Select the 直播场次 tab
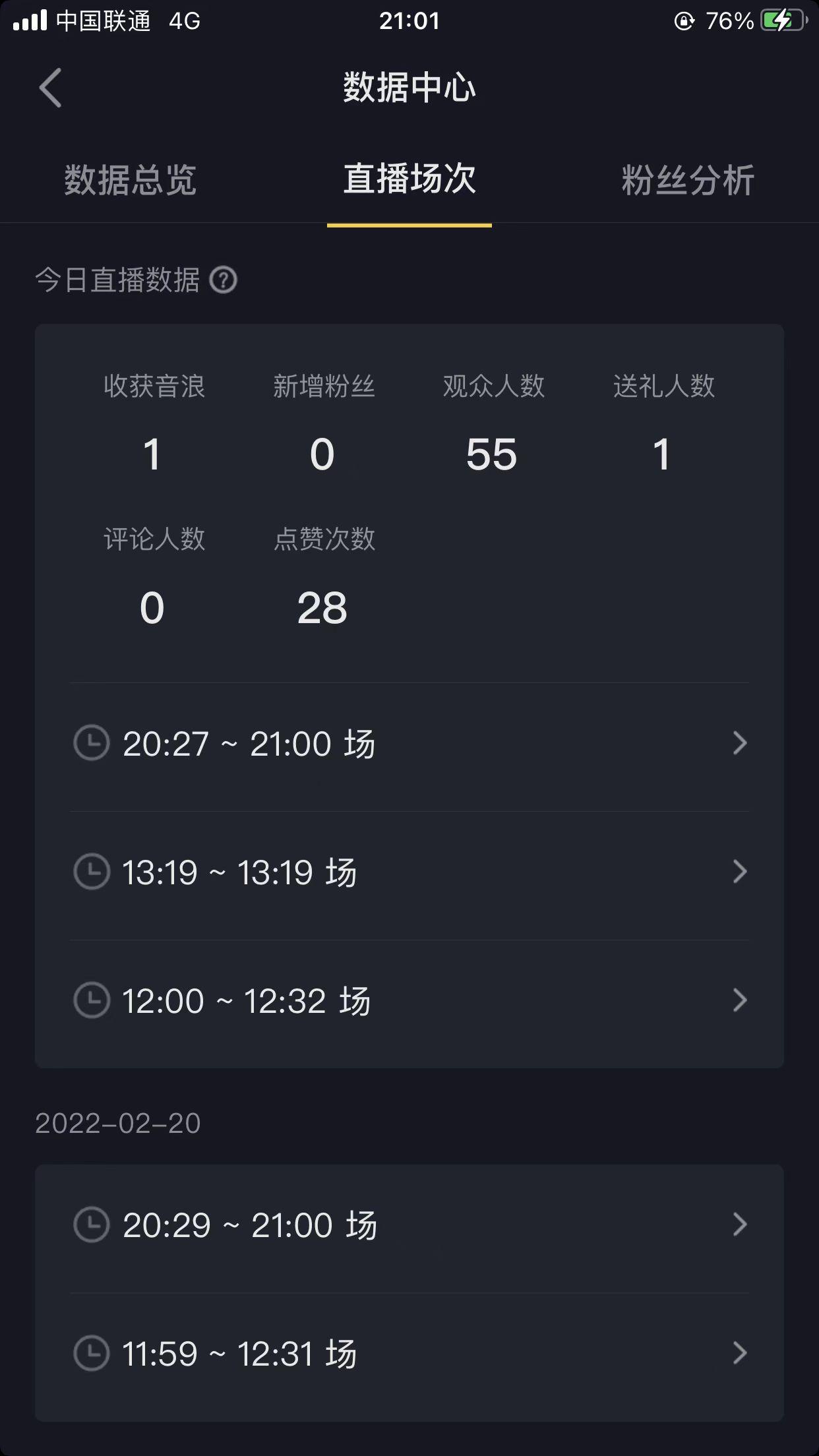The height and width of the screenshot is (1456, 819). click(409, 179)
